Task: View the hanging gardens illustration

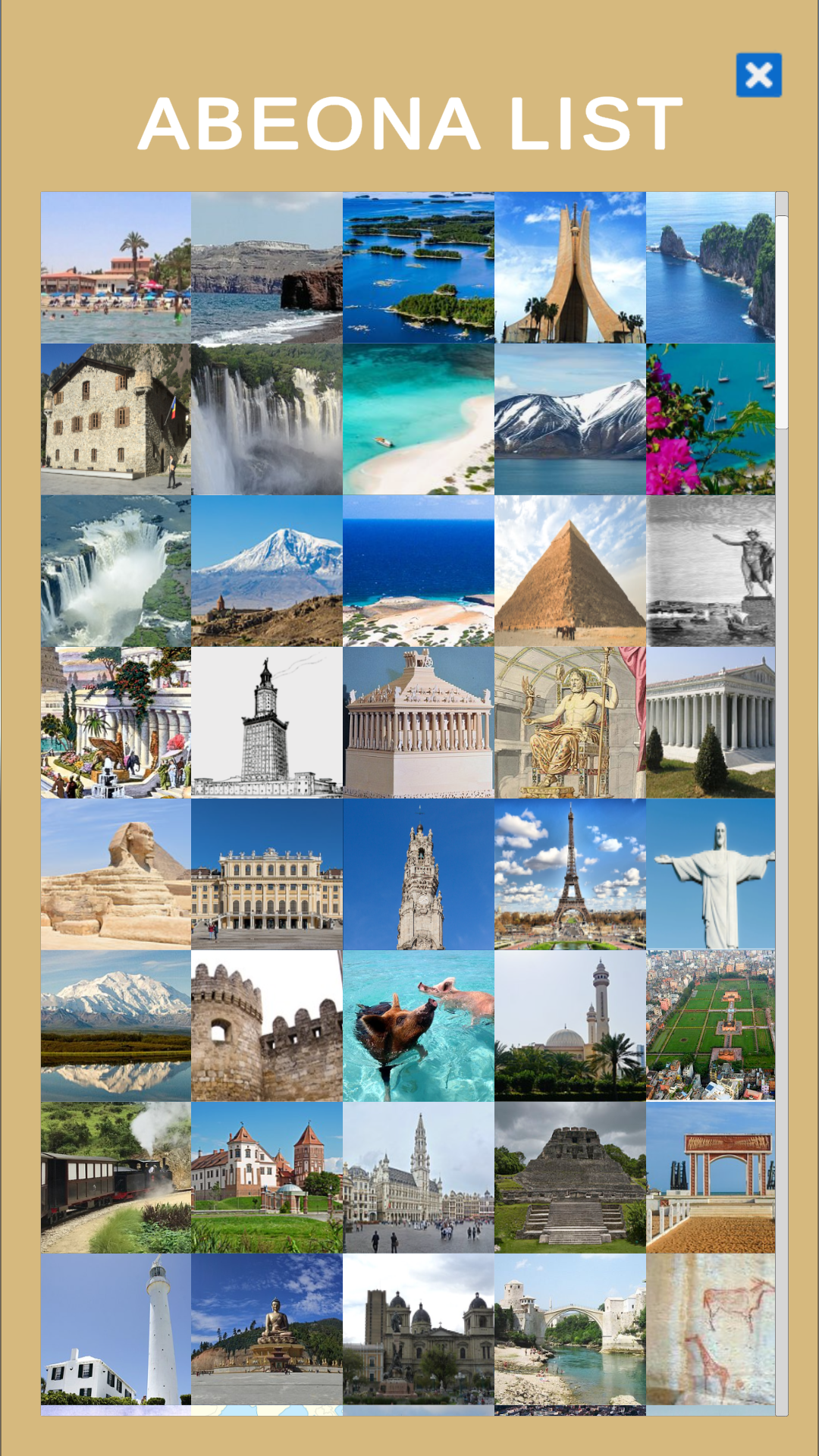Action: pyautogui.click(x=116, y=722)
